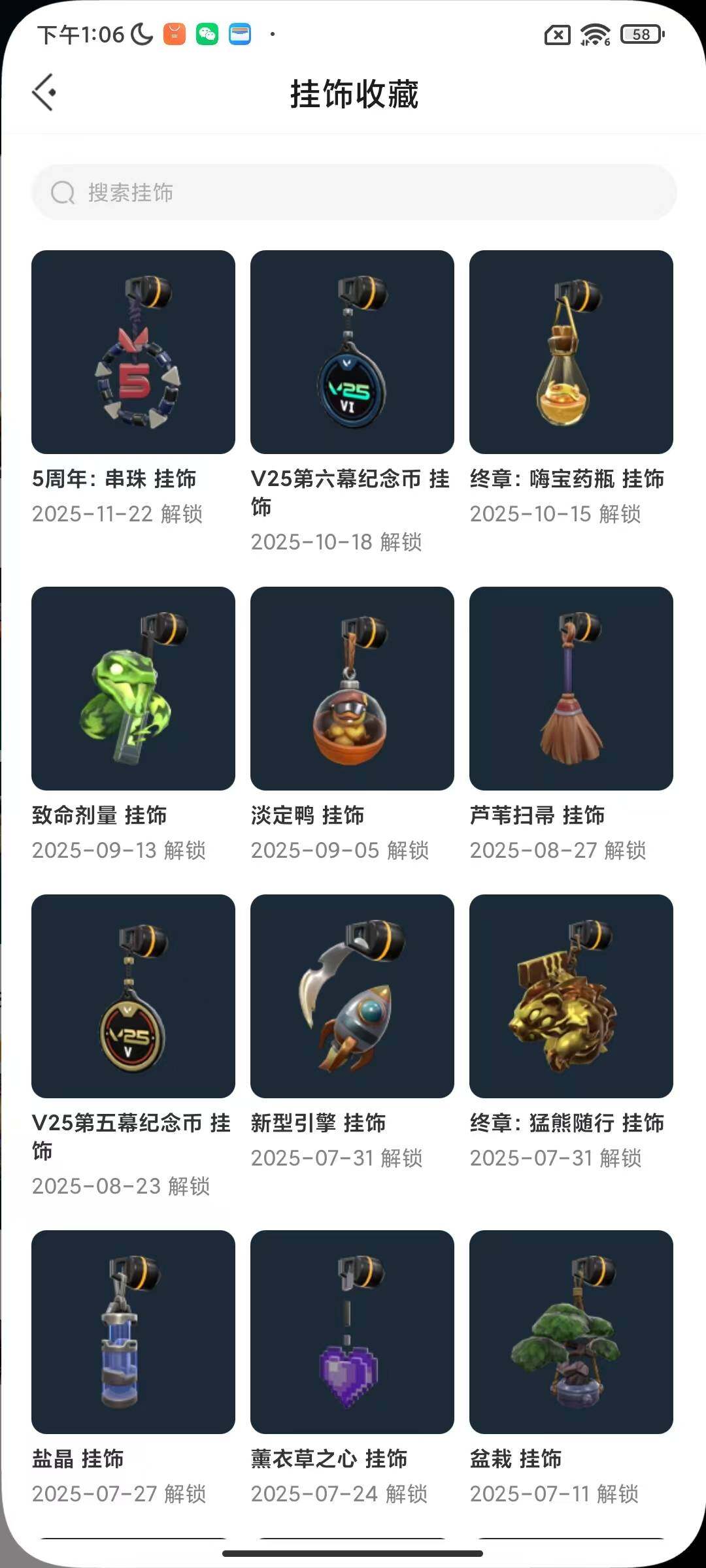
Task: Activate the 搜索挂饰 search field
Action: (x=353, y=192)
